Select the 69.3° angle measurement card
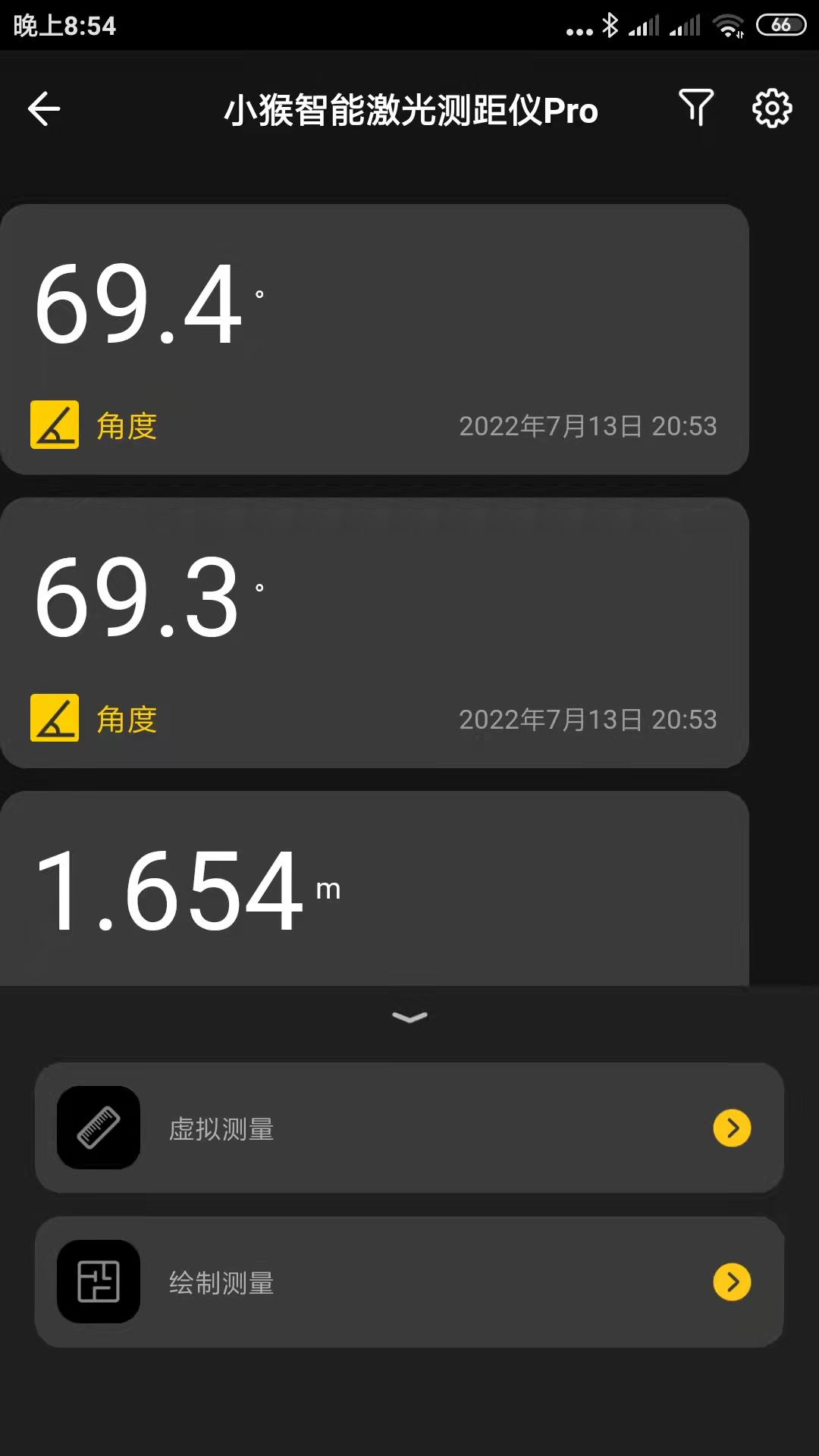This screenshot has height=1456, width=819. point(375,633)
